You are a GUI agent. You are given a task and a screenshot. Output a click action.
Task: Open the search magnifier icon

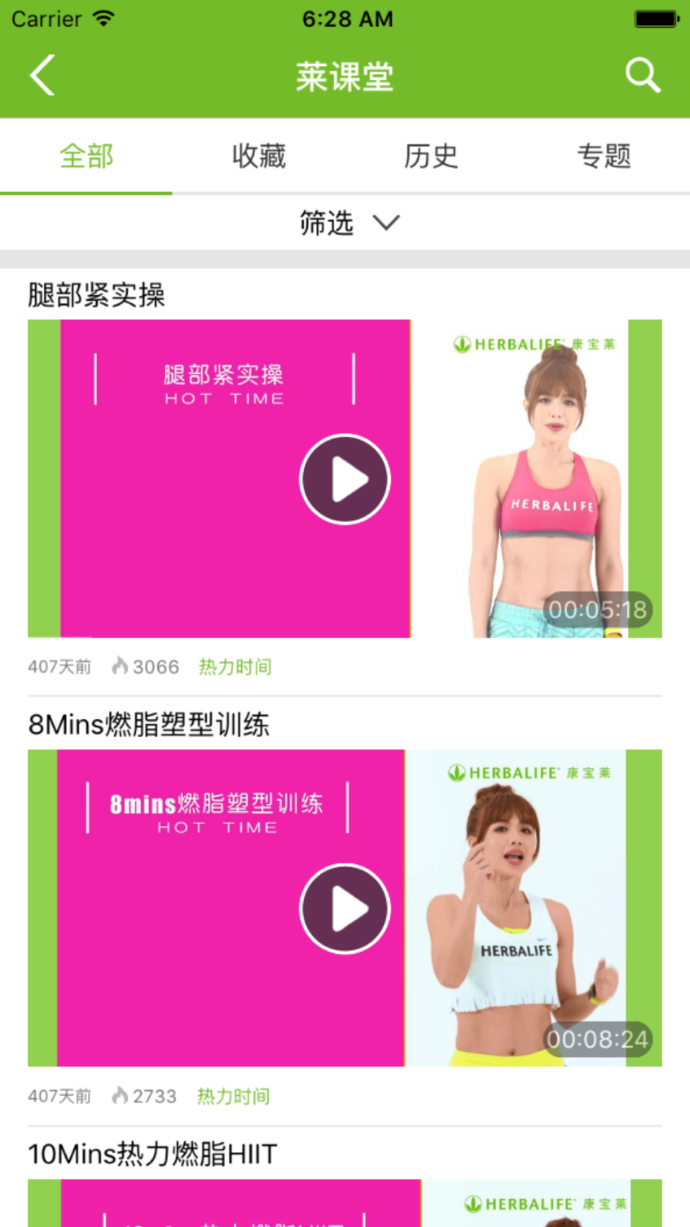[642, 76]
